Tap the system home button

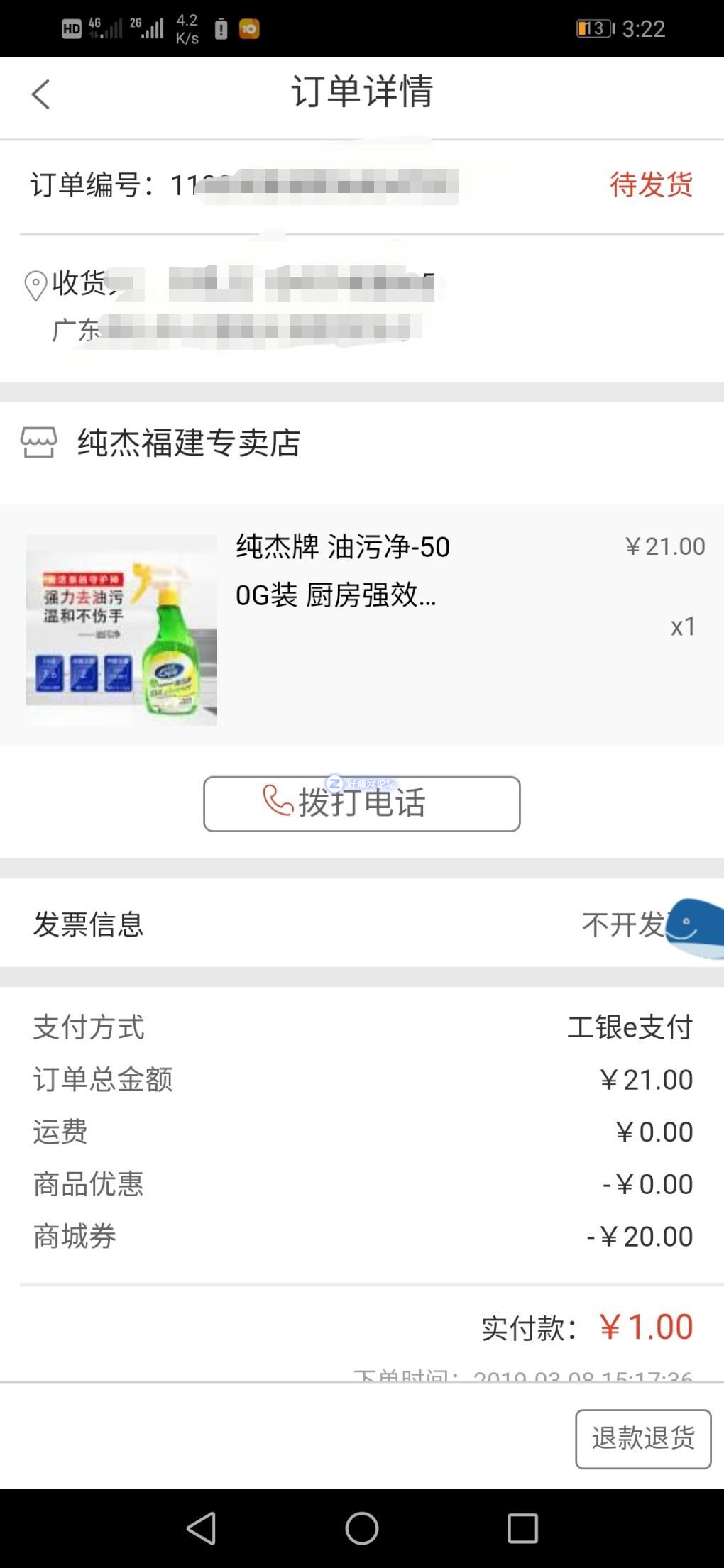[361, 1527]
